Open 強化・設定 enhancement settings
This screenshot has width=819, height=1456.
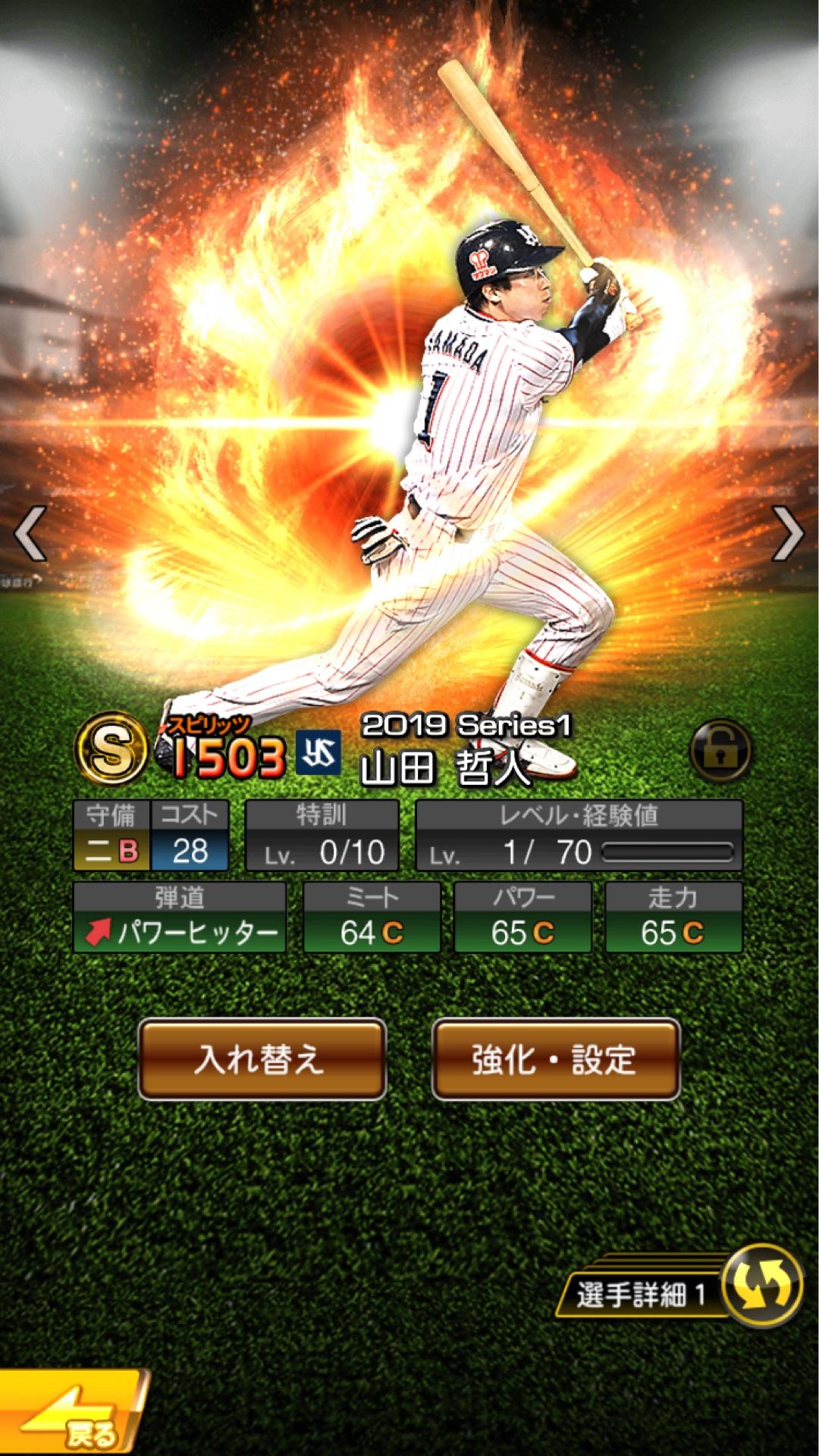click(555, 1059)
